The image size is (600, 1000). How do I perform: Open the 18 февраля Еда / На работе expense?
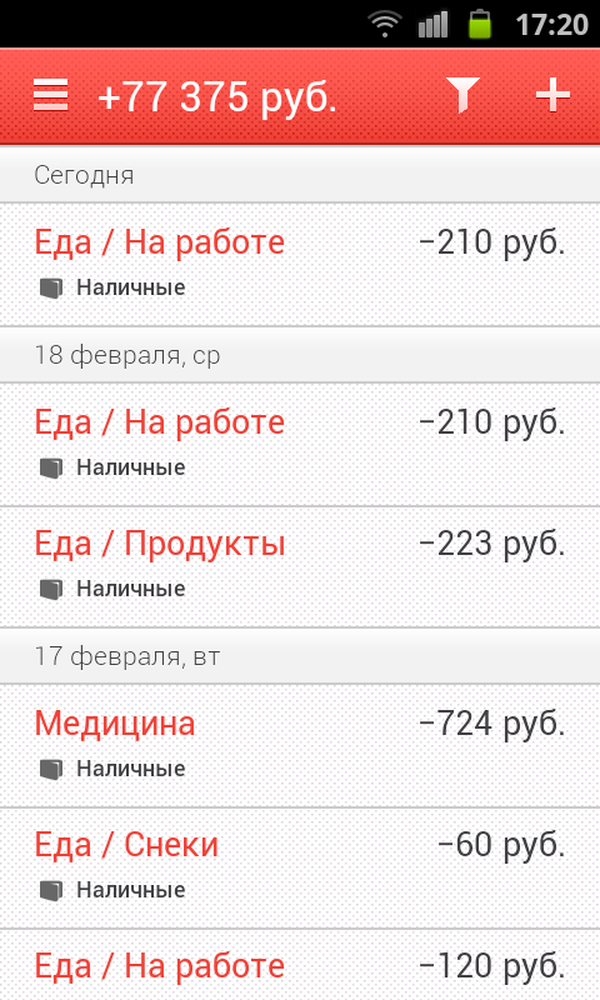300,443
